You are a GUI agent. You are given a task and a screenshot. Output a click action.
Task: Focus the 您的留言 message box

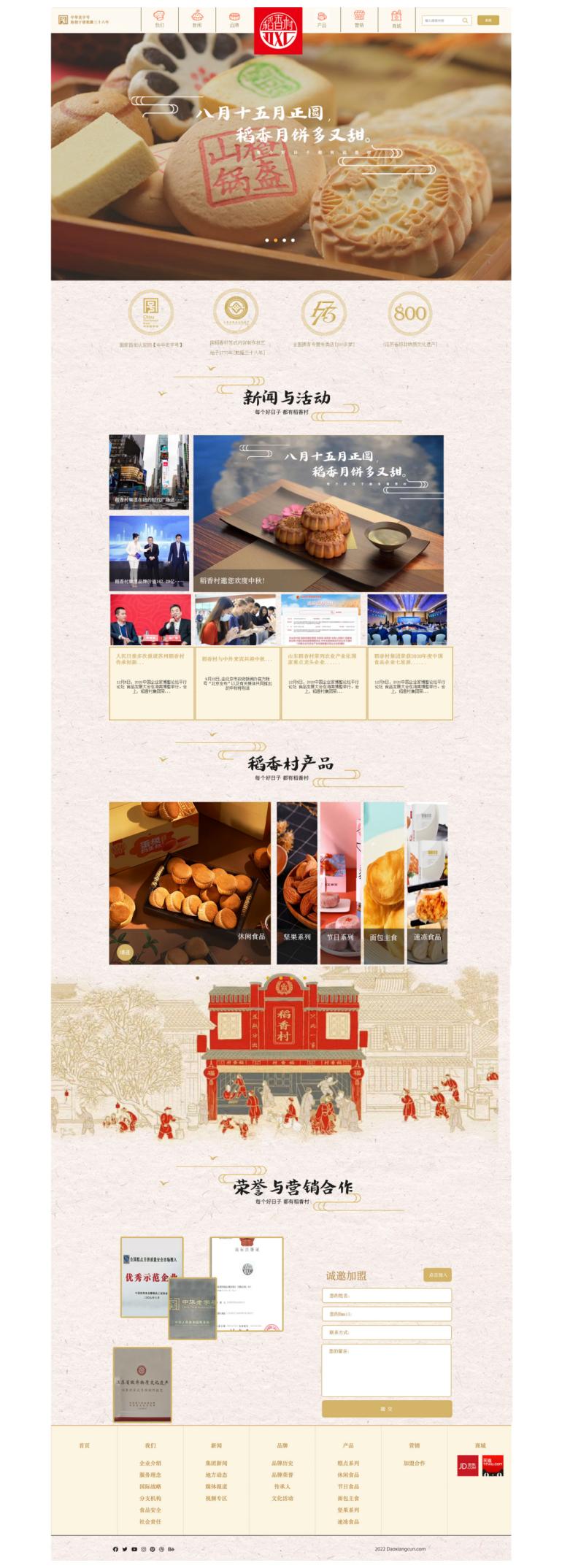tap(387, 1369)
